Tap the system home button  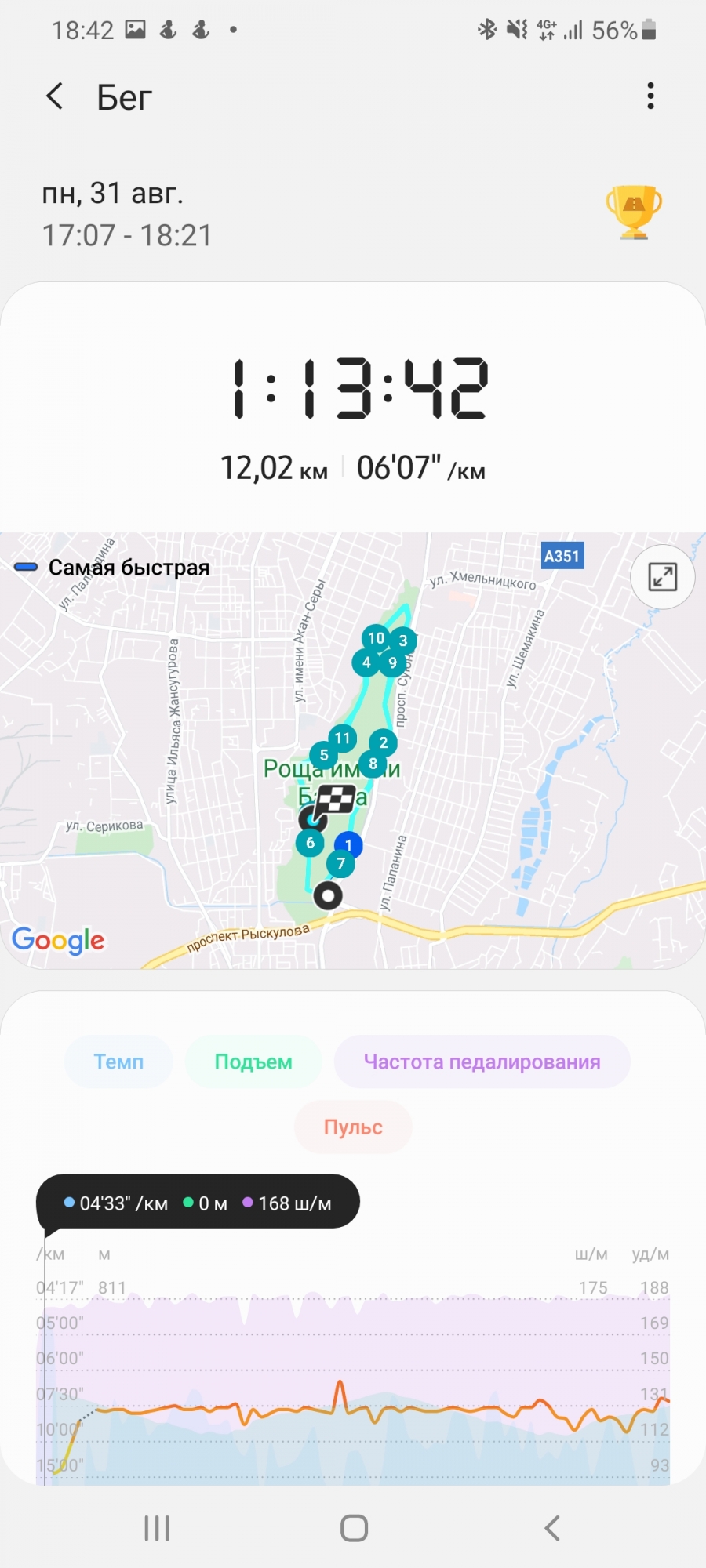354,1527
